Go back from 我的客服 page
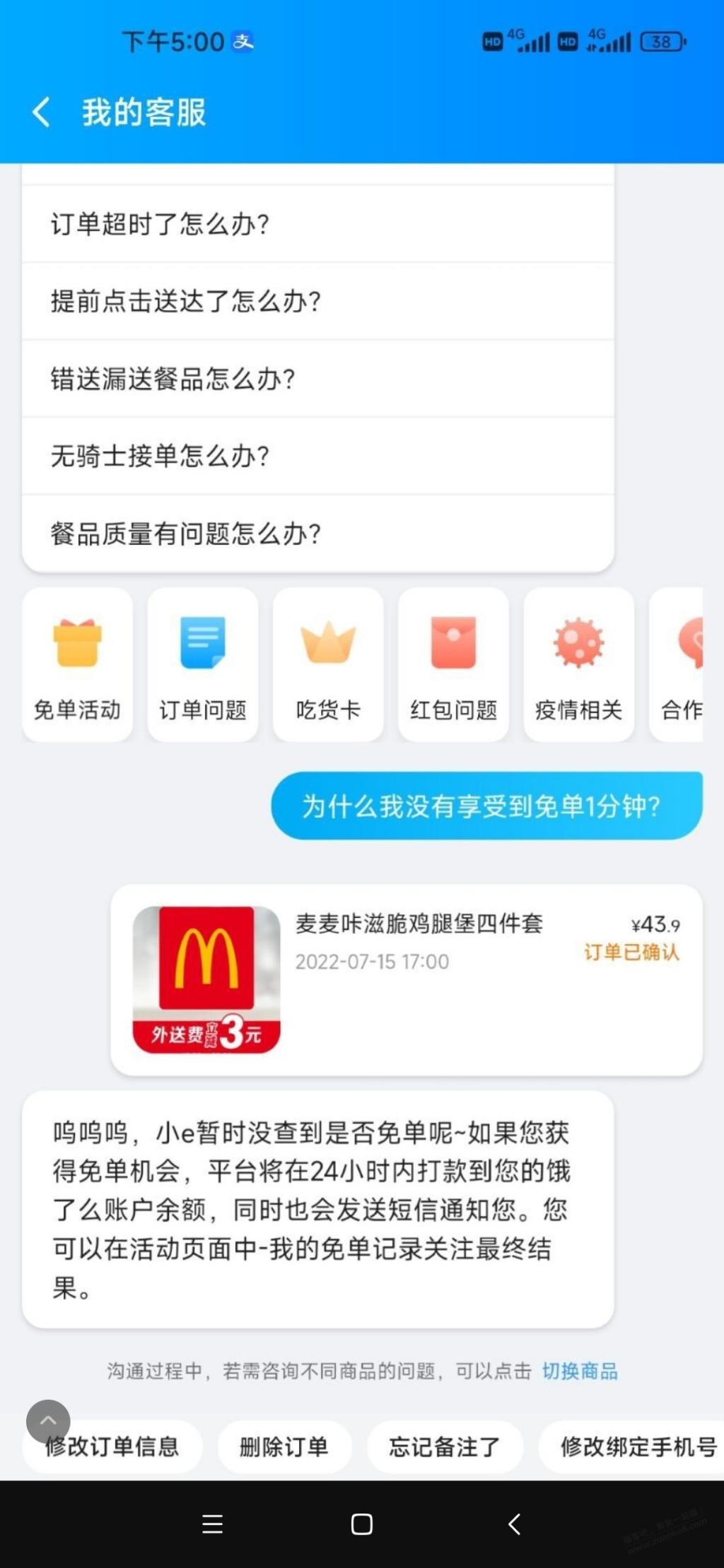 point(41,112)
